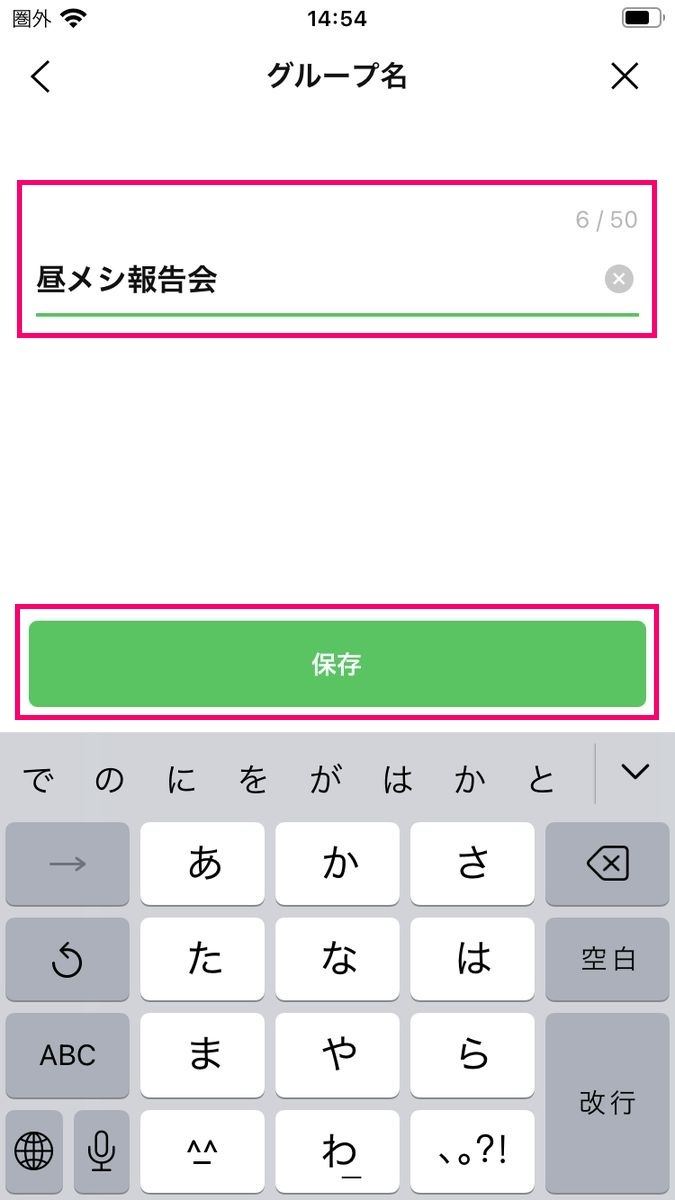Save the group name with 保存
The width and height of the screenshot is (675, 1200).
(x=337, y=664)
